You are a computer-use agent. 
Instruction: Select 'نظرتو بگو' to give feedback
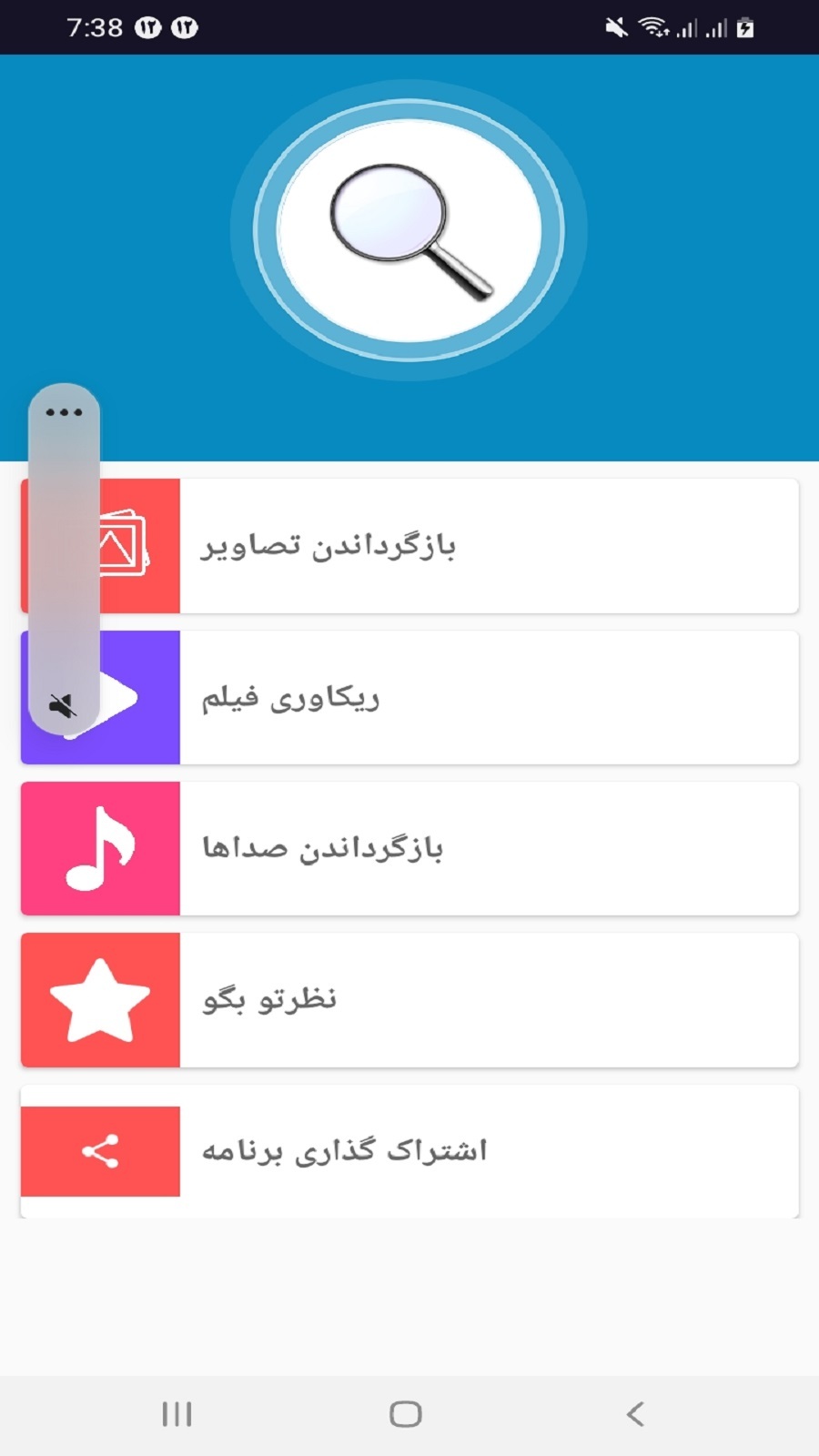coord(409,998)
